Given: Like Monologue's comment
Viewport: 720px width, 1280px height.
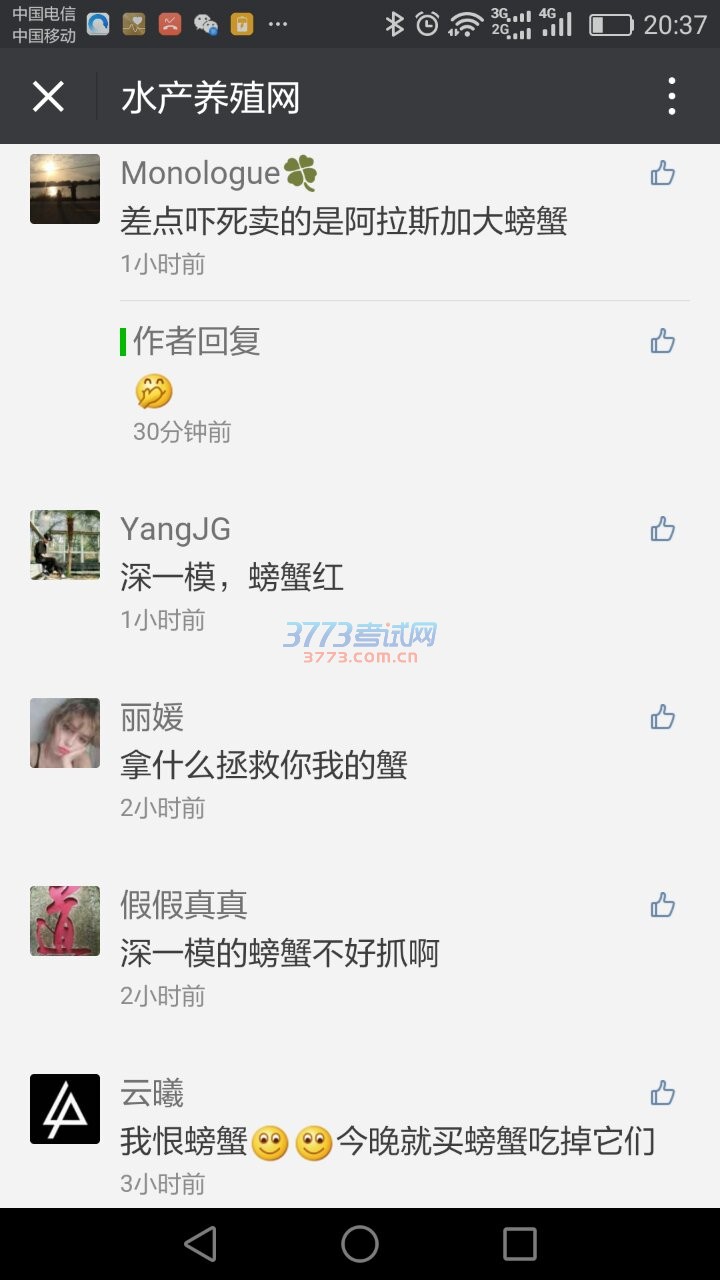Looking at the screenshot, I should tap(663, 174).
